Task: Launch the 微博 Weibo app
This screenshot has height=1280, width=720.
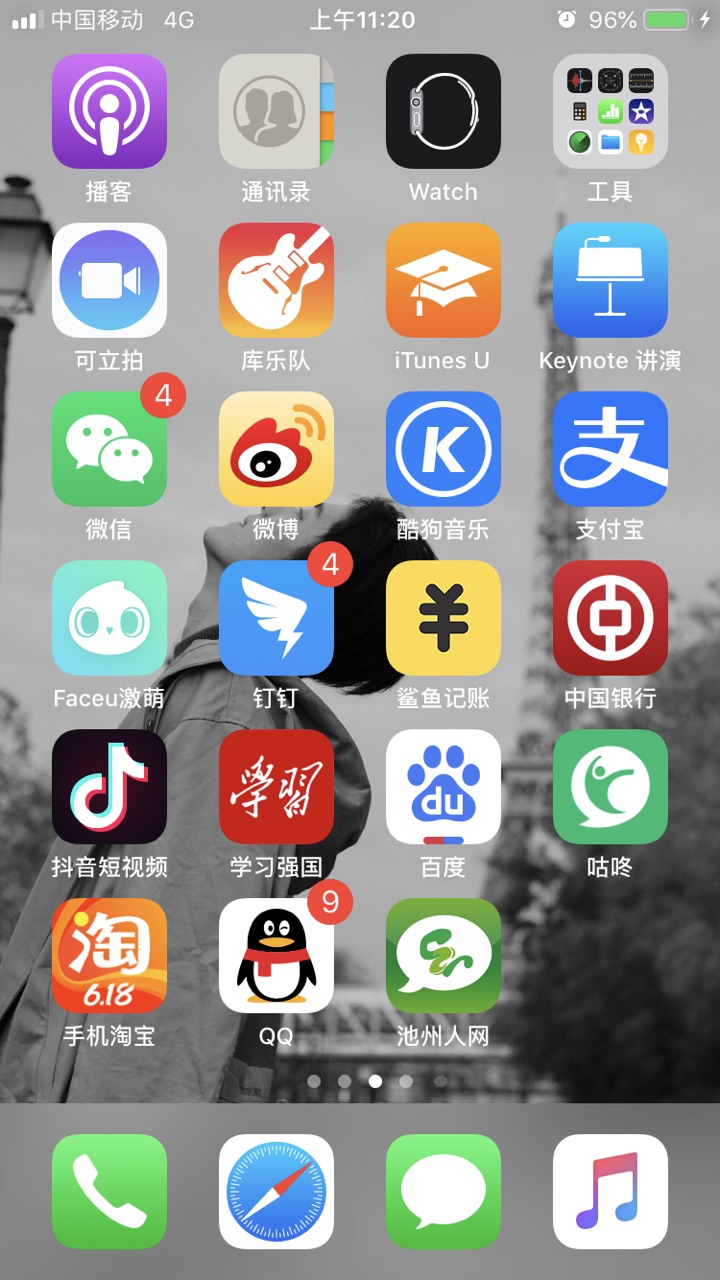Action: click(x=276, y=449)
